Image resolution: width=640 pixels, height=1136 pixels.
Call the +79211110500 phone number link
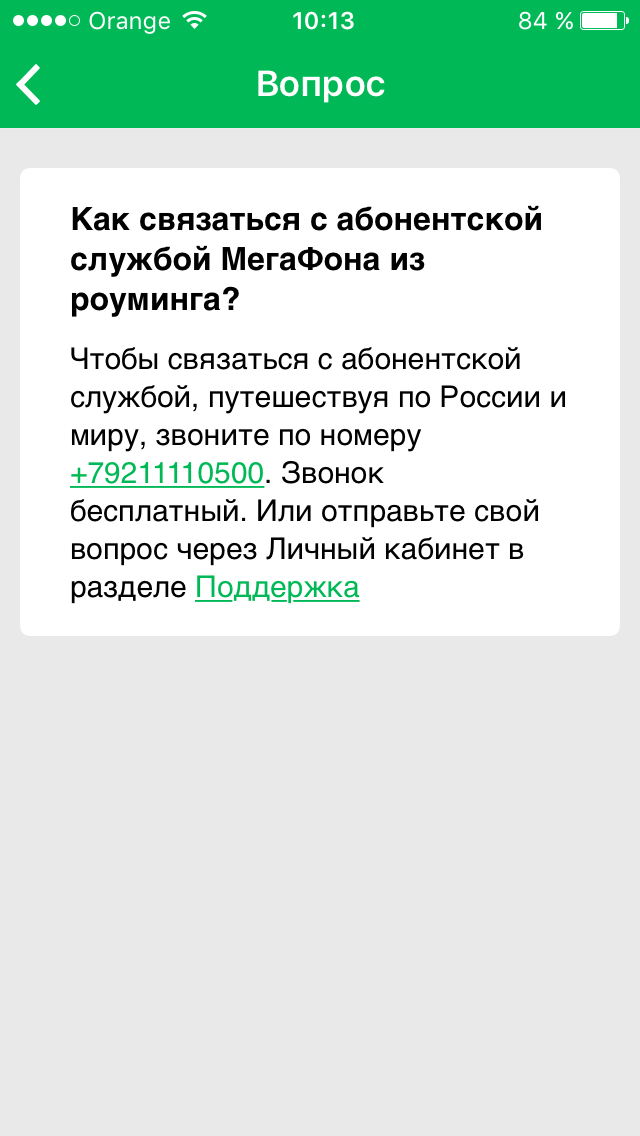point(166,473)
